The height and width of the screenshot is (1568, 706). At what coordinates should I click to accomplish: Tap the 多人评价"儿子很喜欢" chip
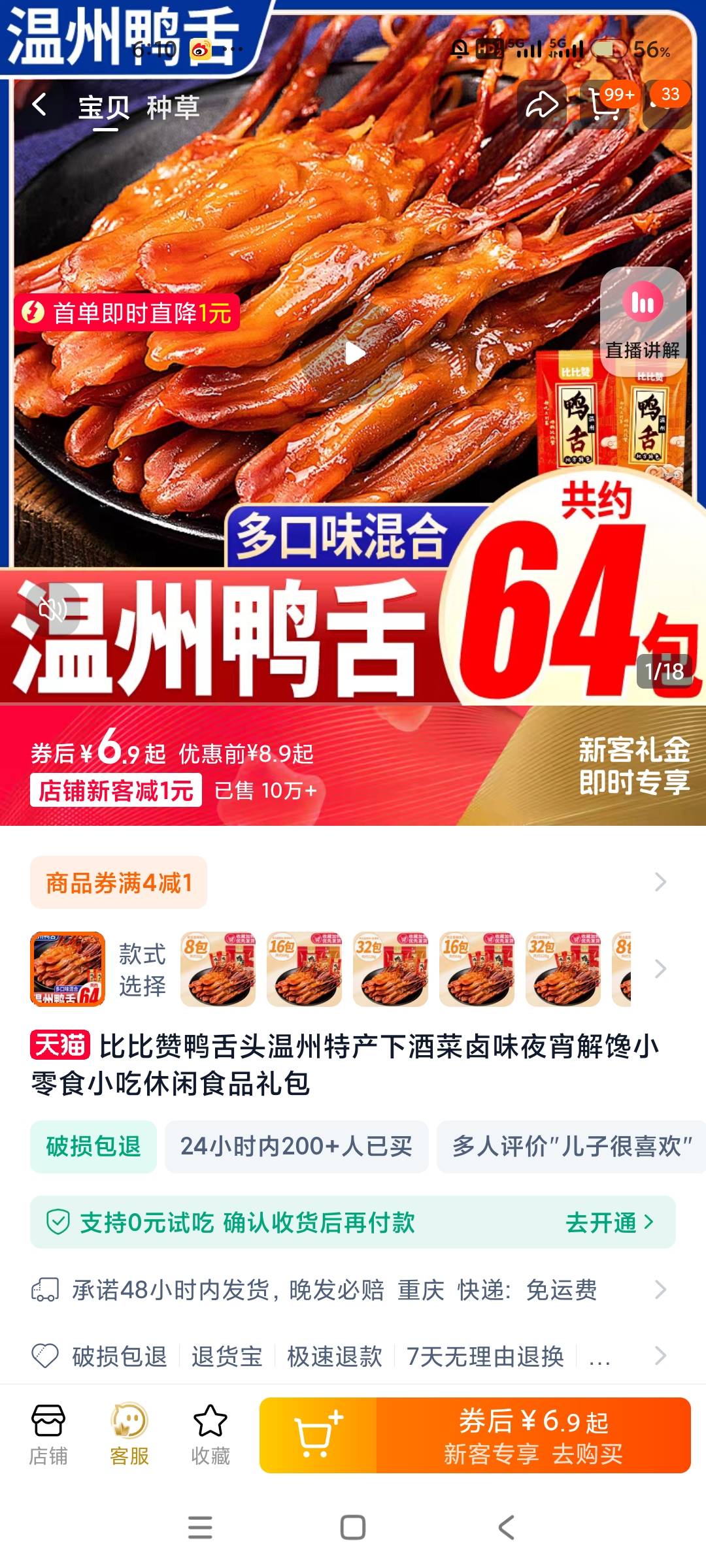[x=571, y=1146]
